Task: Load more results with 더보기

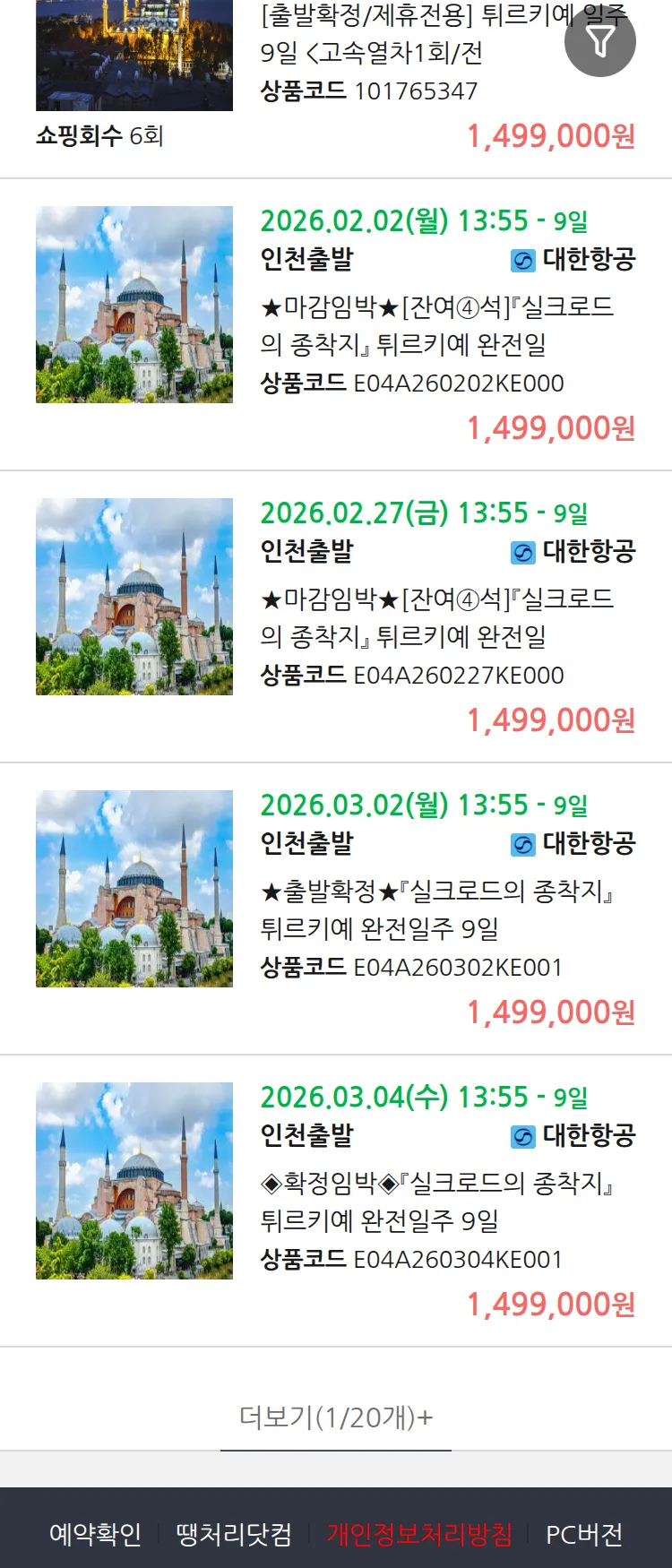Action: 336,1417
